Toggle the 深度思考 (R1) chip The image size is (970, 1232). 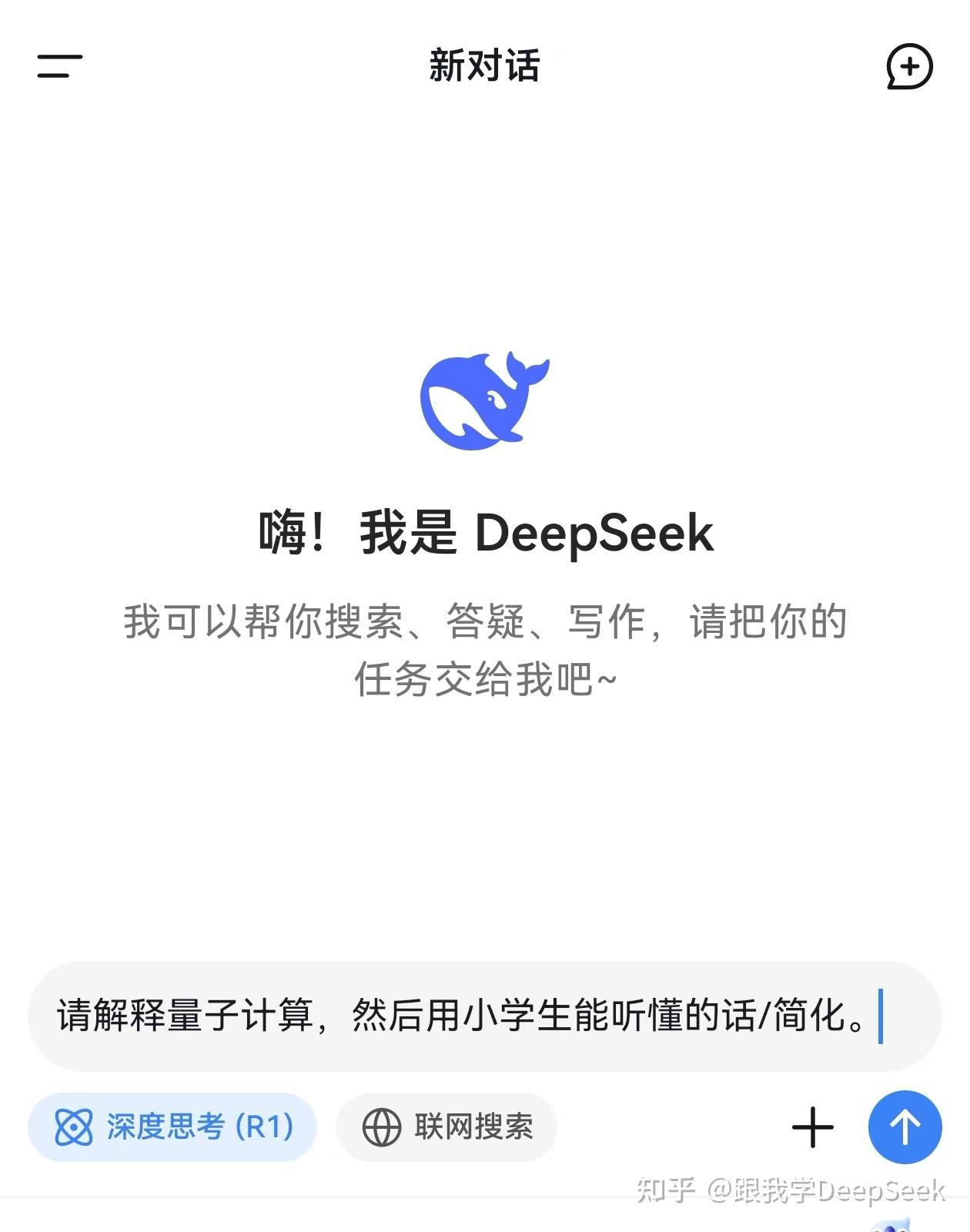173,1127
